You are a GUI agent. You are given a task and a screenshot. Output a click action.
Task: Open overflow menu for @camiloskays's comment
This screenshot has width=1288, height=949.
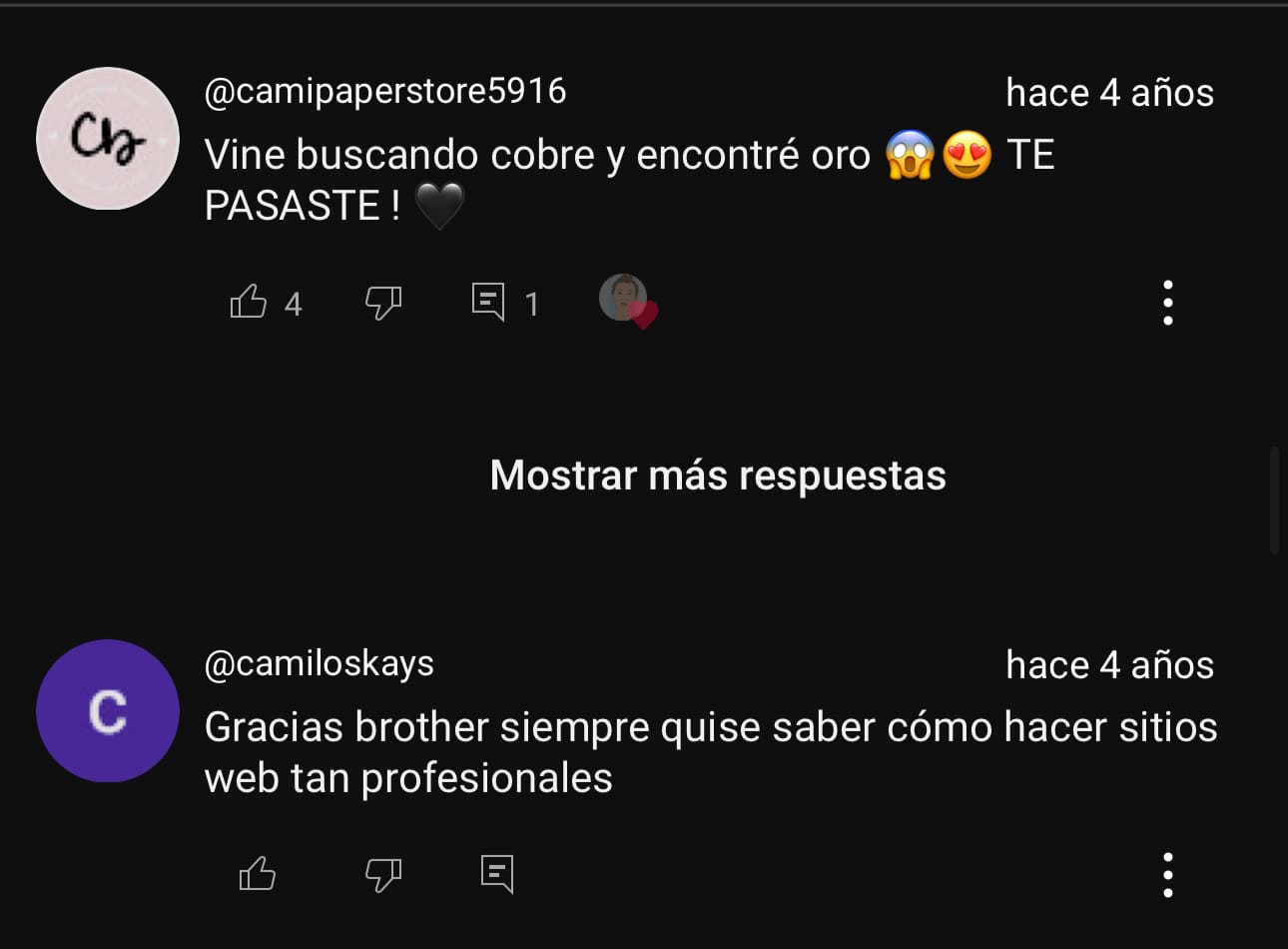click(x=1167, y=875)
